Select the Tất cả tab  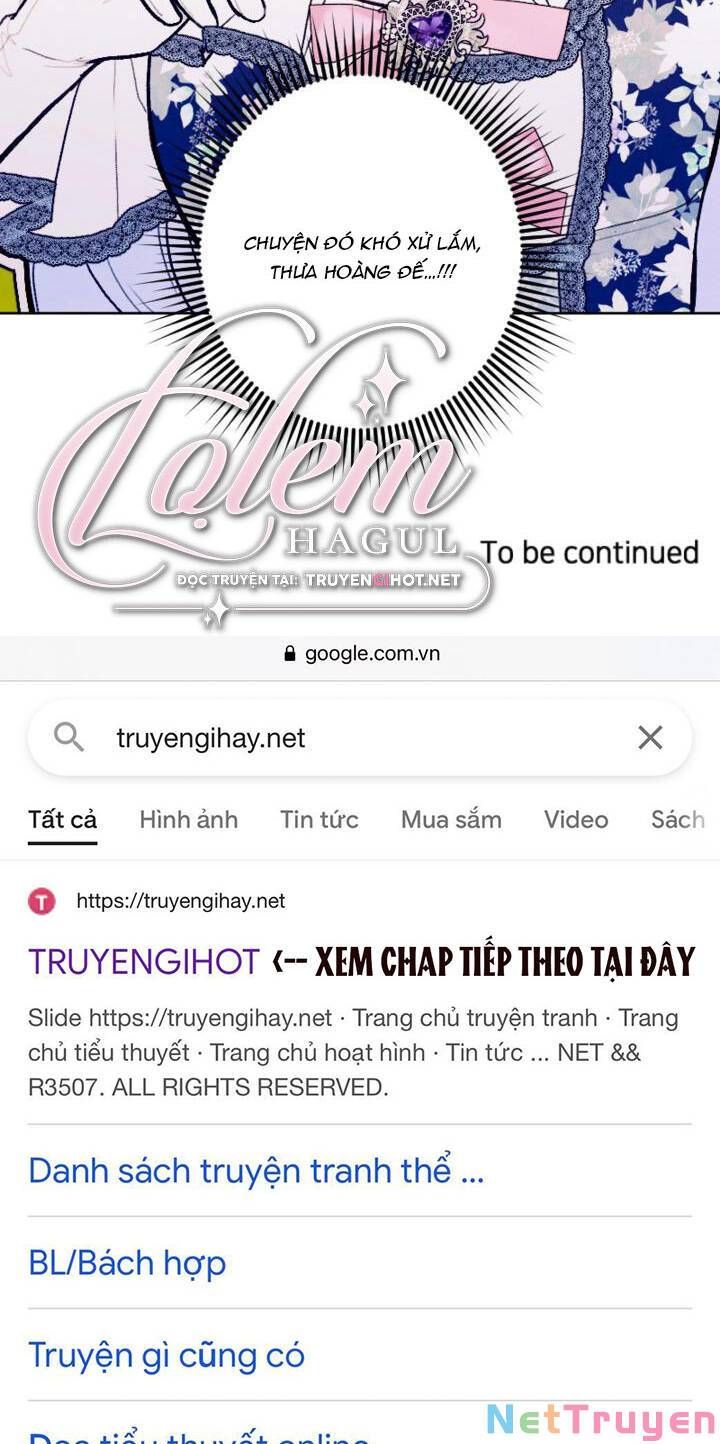click(62, 819)
